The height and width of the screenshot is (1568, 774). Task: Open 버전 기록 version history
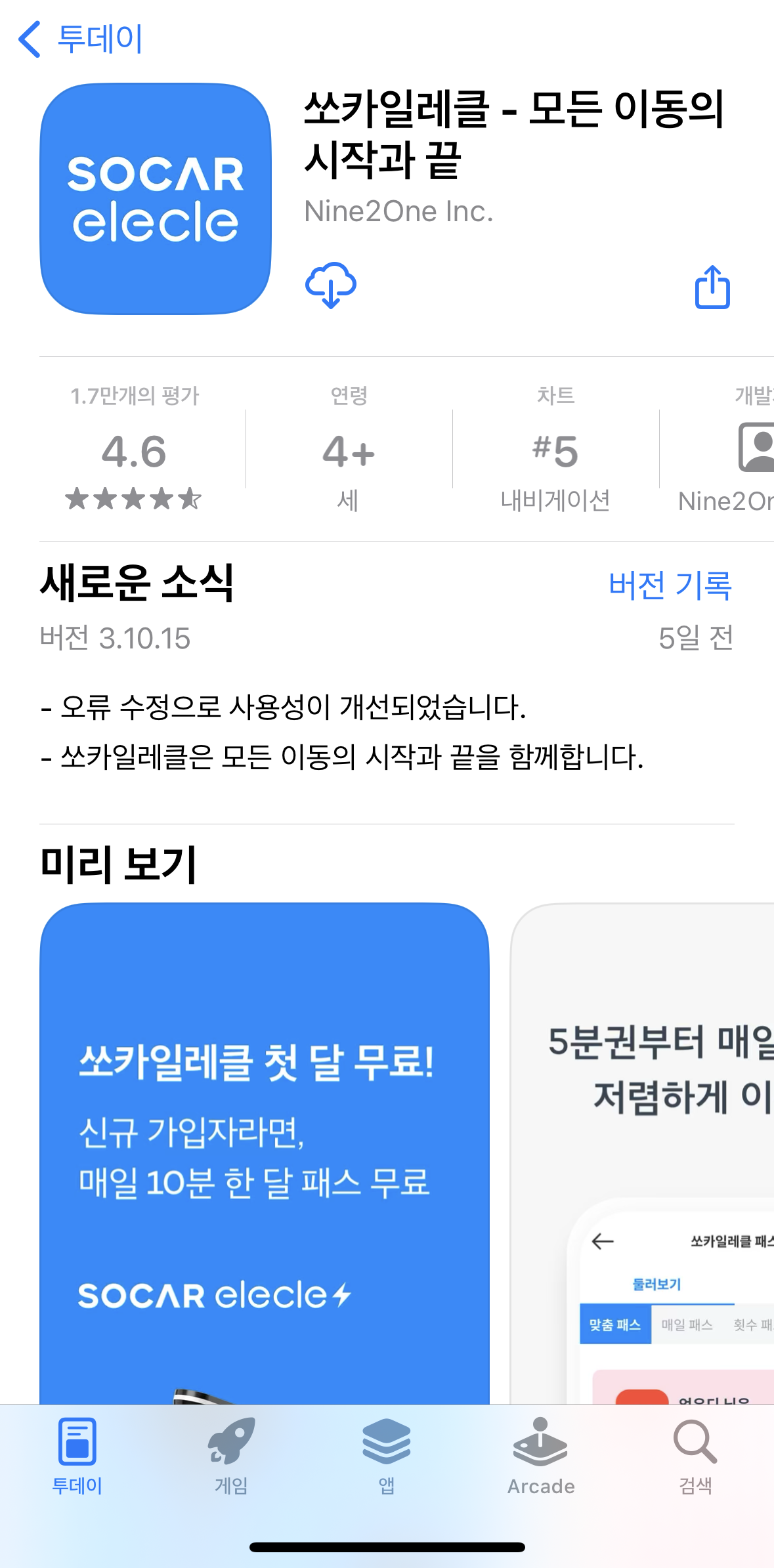tap(670, 585)
